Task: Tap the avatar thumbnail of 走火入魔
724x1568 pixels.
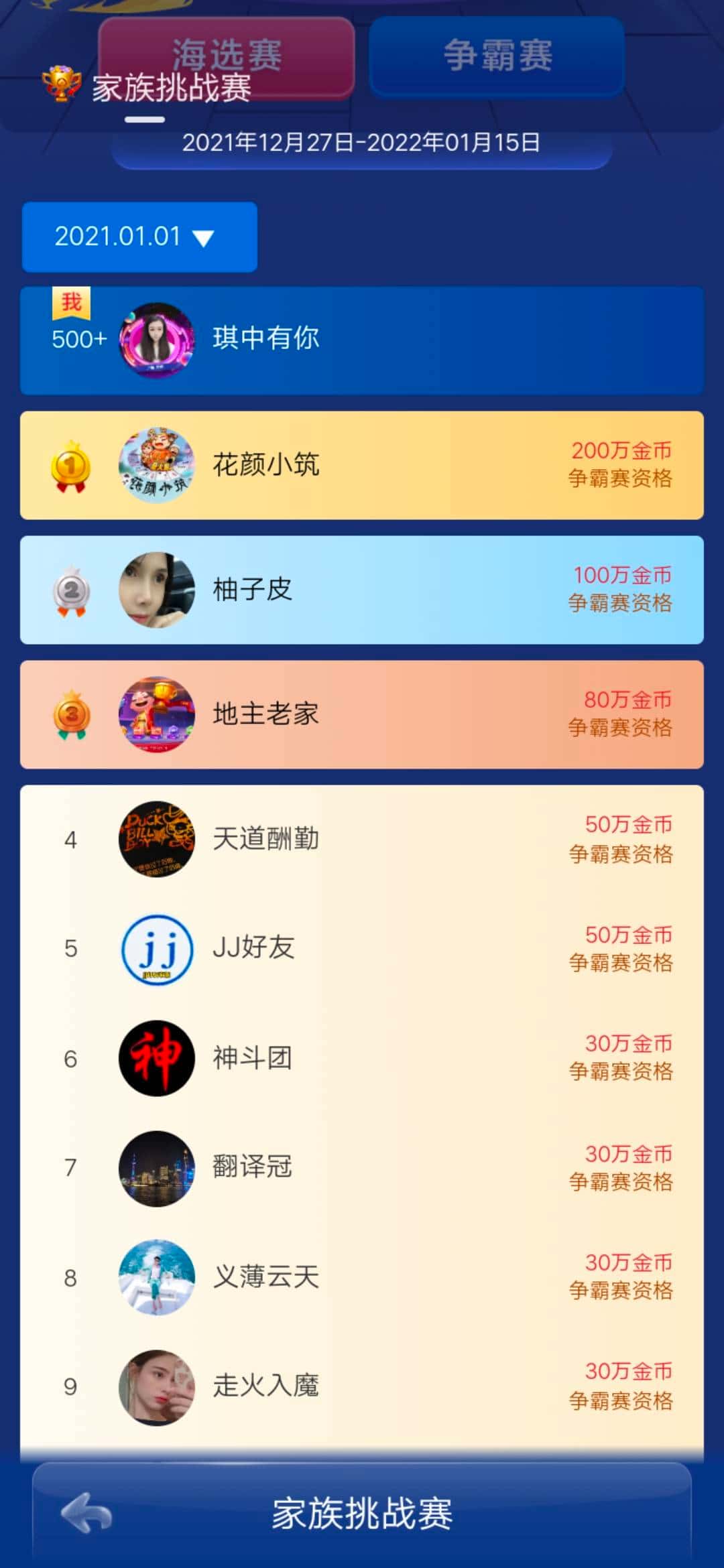Action: point(158,1388)
